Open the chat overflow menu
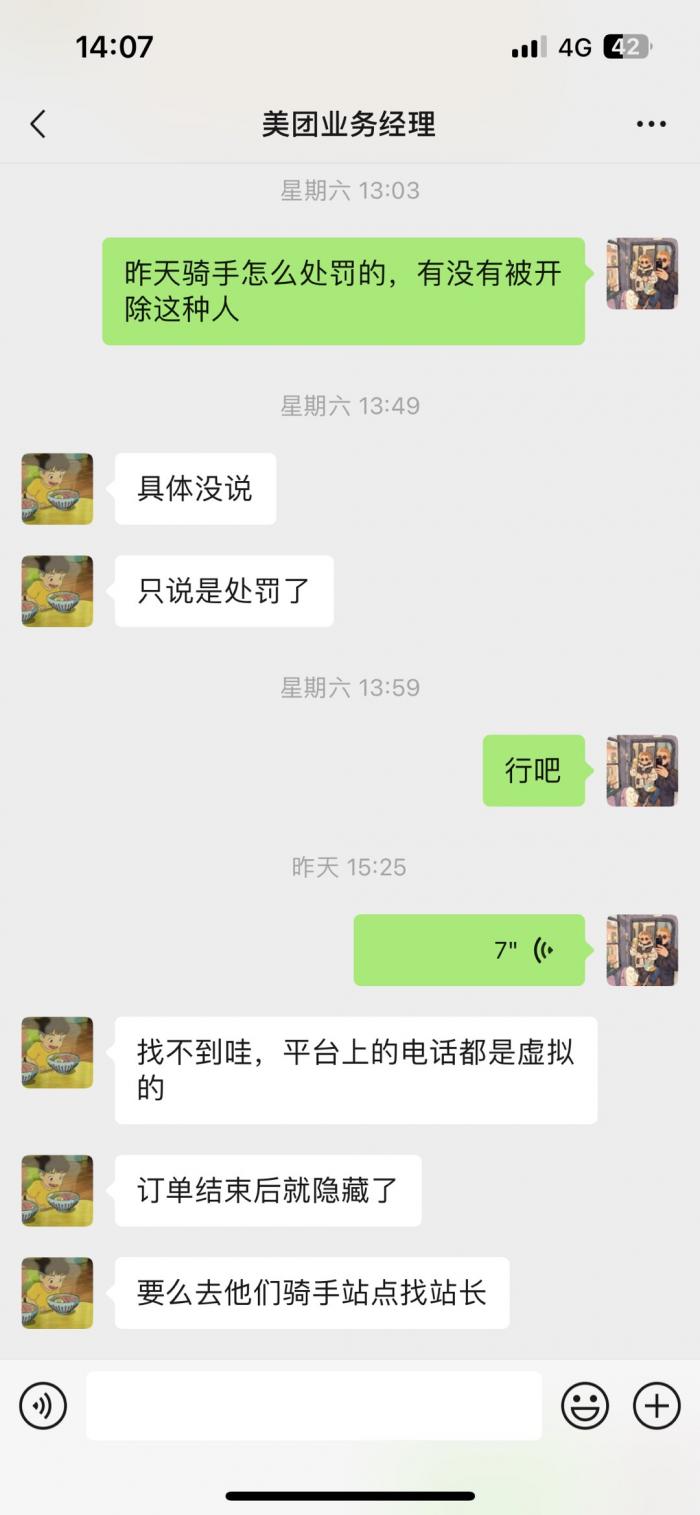Image resolution: width=700 pixels, height=1515 pixels. (651, 124)
